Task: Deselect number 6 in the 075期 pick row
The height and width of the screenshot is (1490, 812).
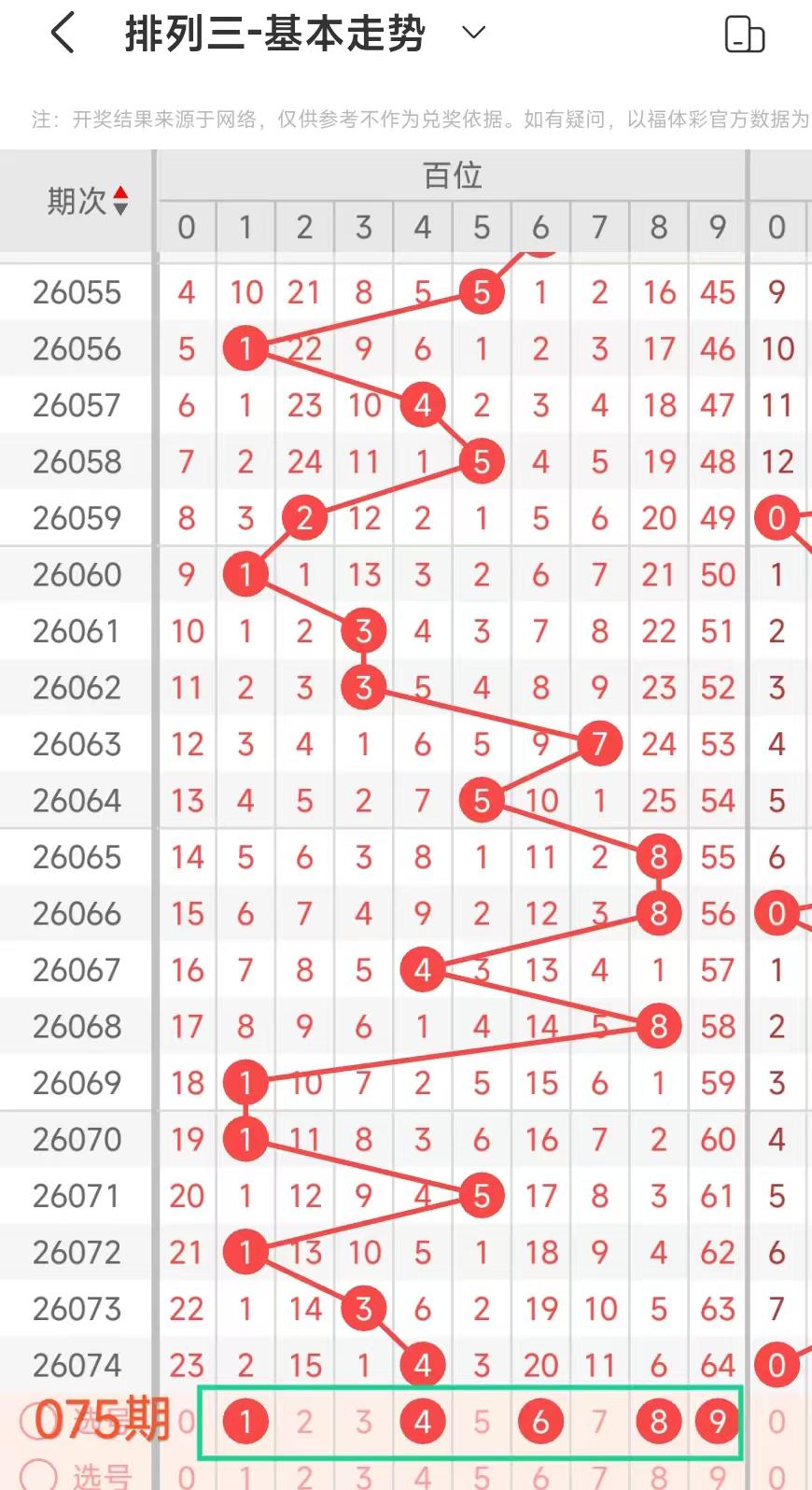Action: point(540,1422)
